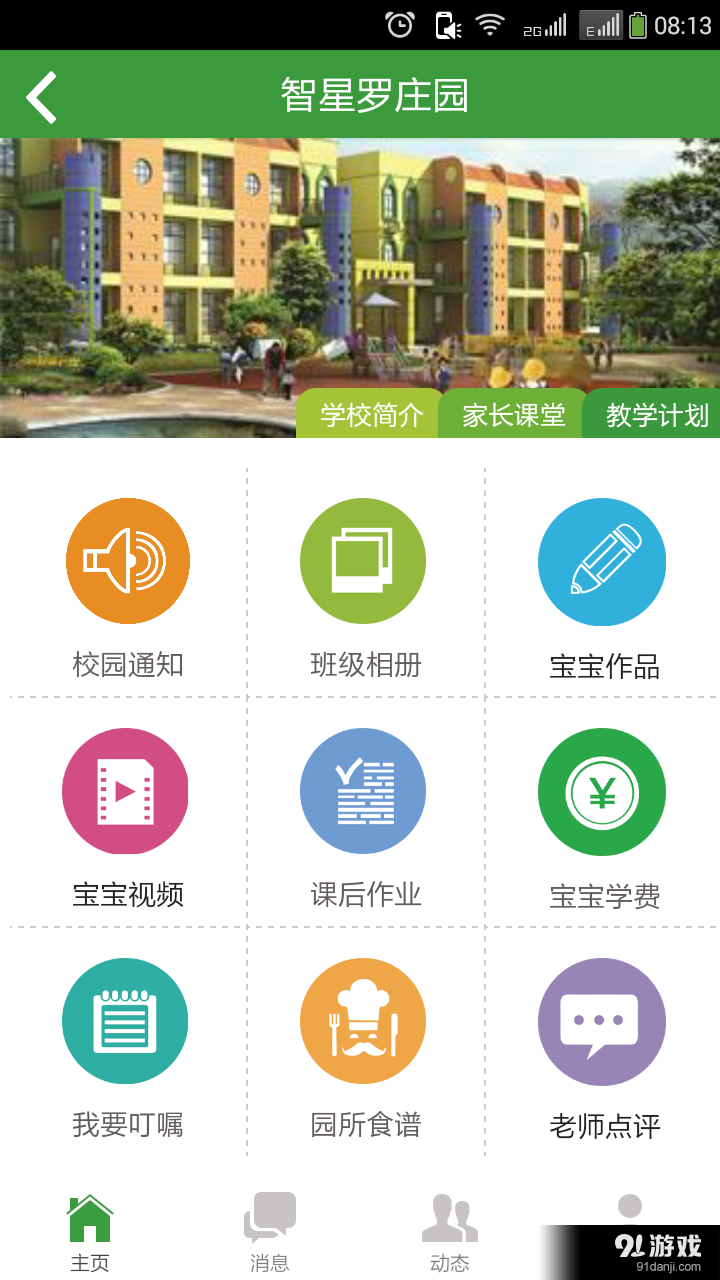
Task: Open the 宝宝学费 tuition icon
Action: (x=601, y=791)
